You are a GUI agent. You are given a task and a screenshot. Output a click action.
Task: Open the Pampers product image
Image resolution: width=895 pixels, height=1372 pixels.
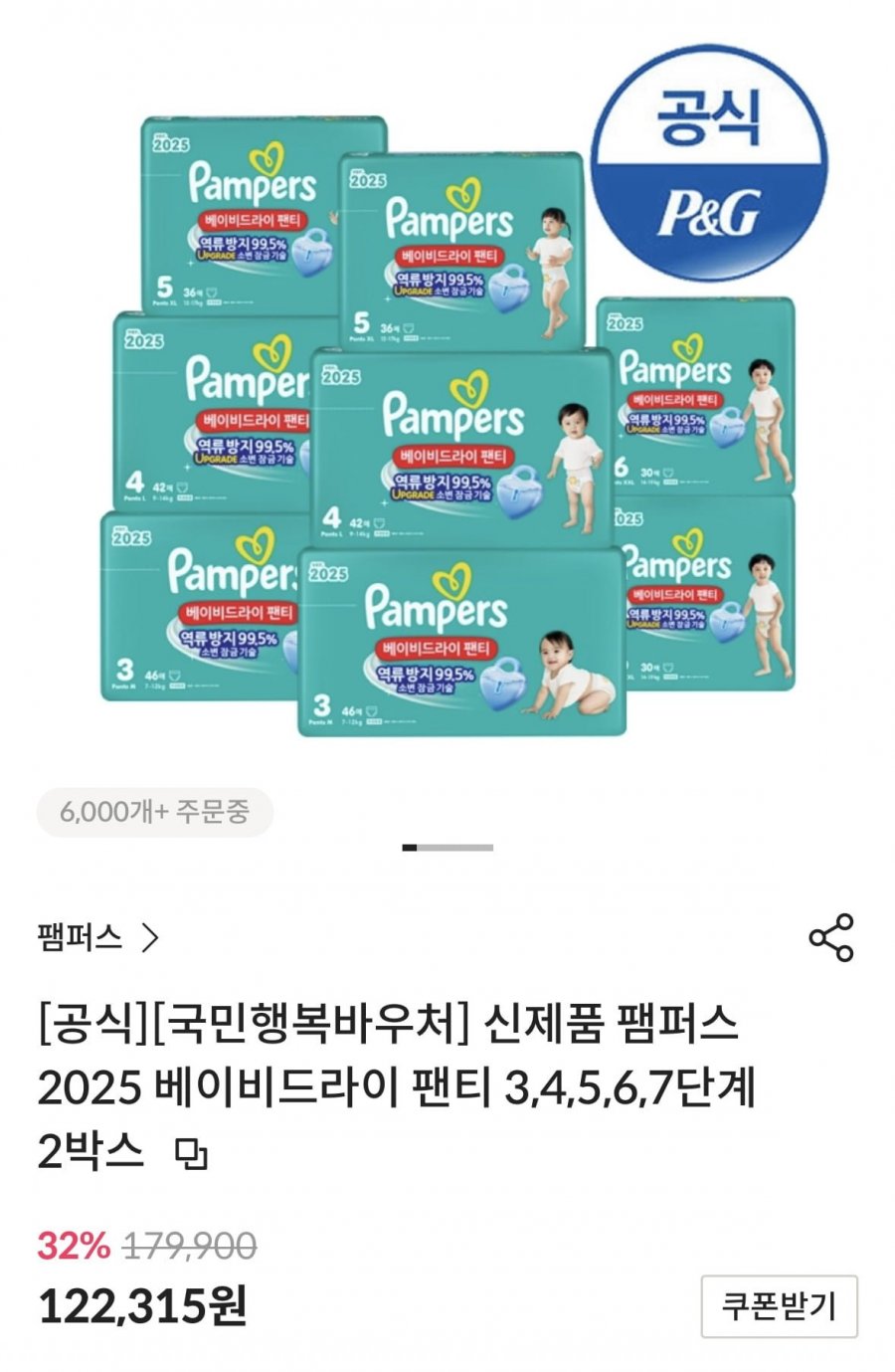(x=447, y=418)
